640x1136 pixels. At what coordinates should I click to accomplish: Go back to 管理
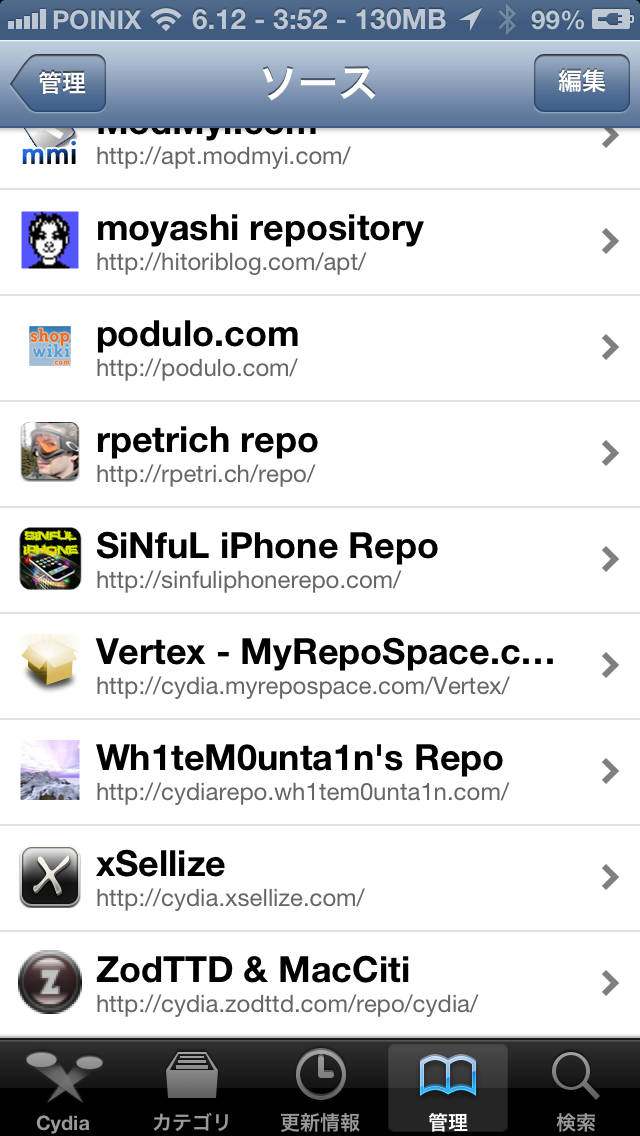[x=59, y=83]
